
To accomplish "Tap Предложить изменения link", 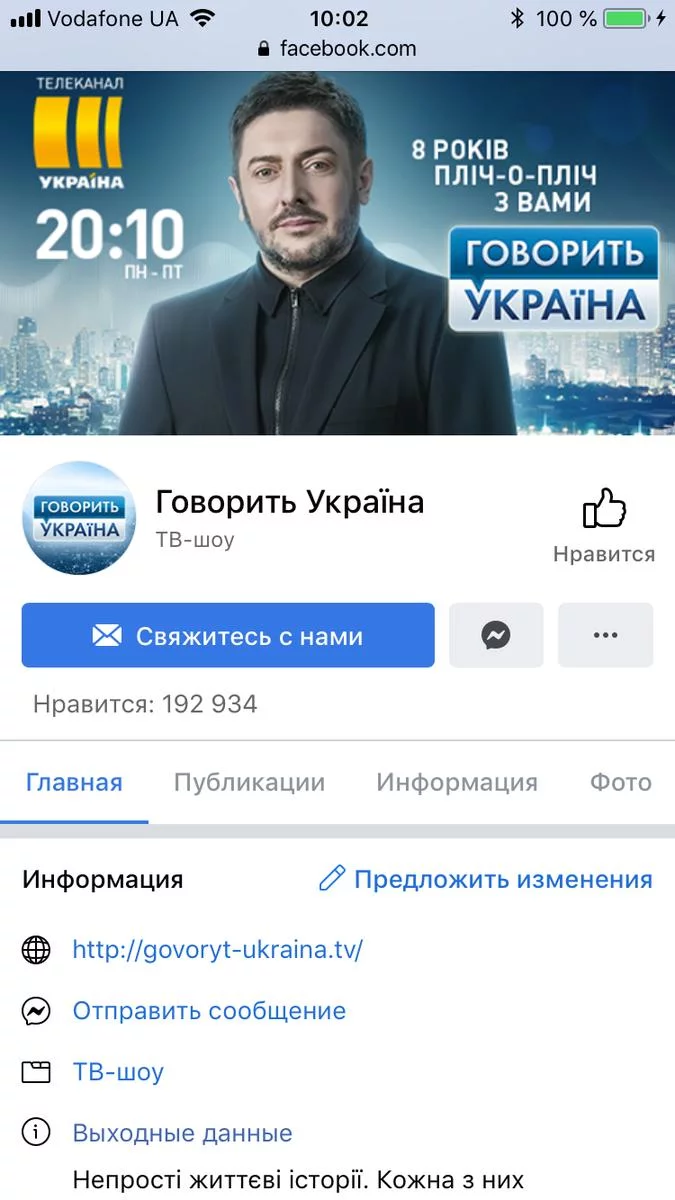I will coord(485,880).
